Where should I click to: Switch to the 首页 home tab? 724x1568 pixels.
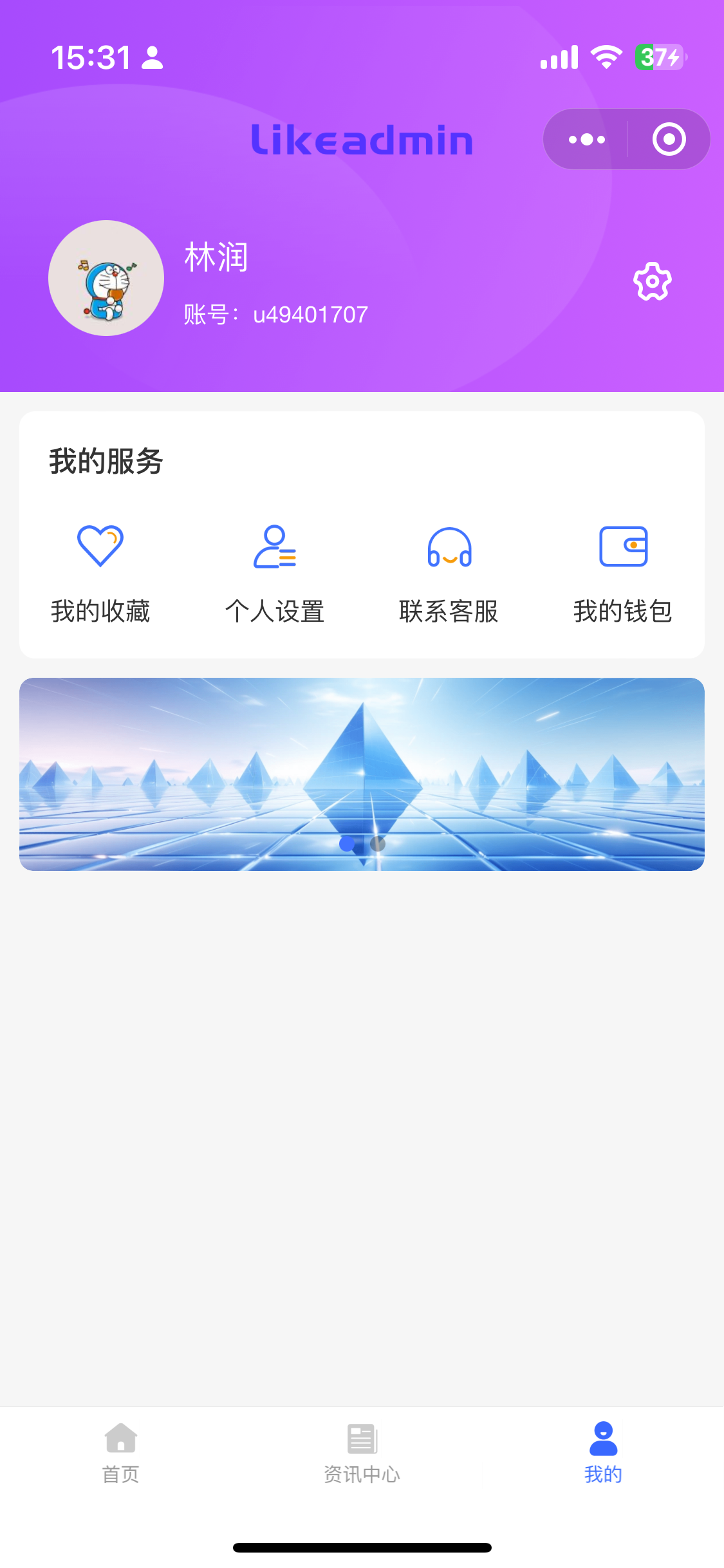click(121, 1453)
